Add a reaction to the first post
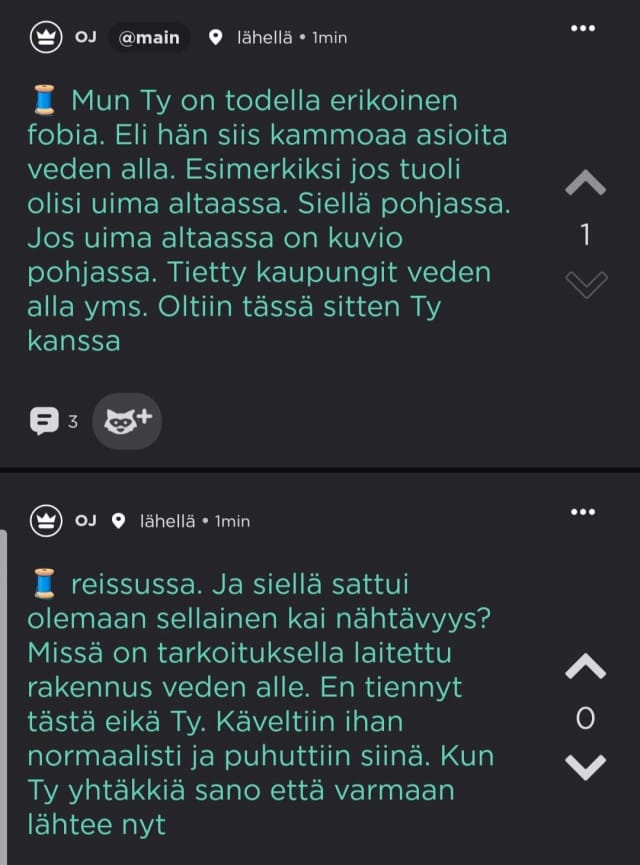The height and width of the screenshot is (865, 640). pyautogui.click(x=127, y=421)
